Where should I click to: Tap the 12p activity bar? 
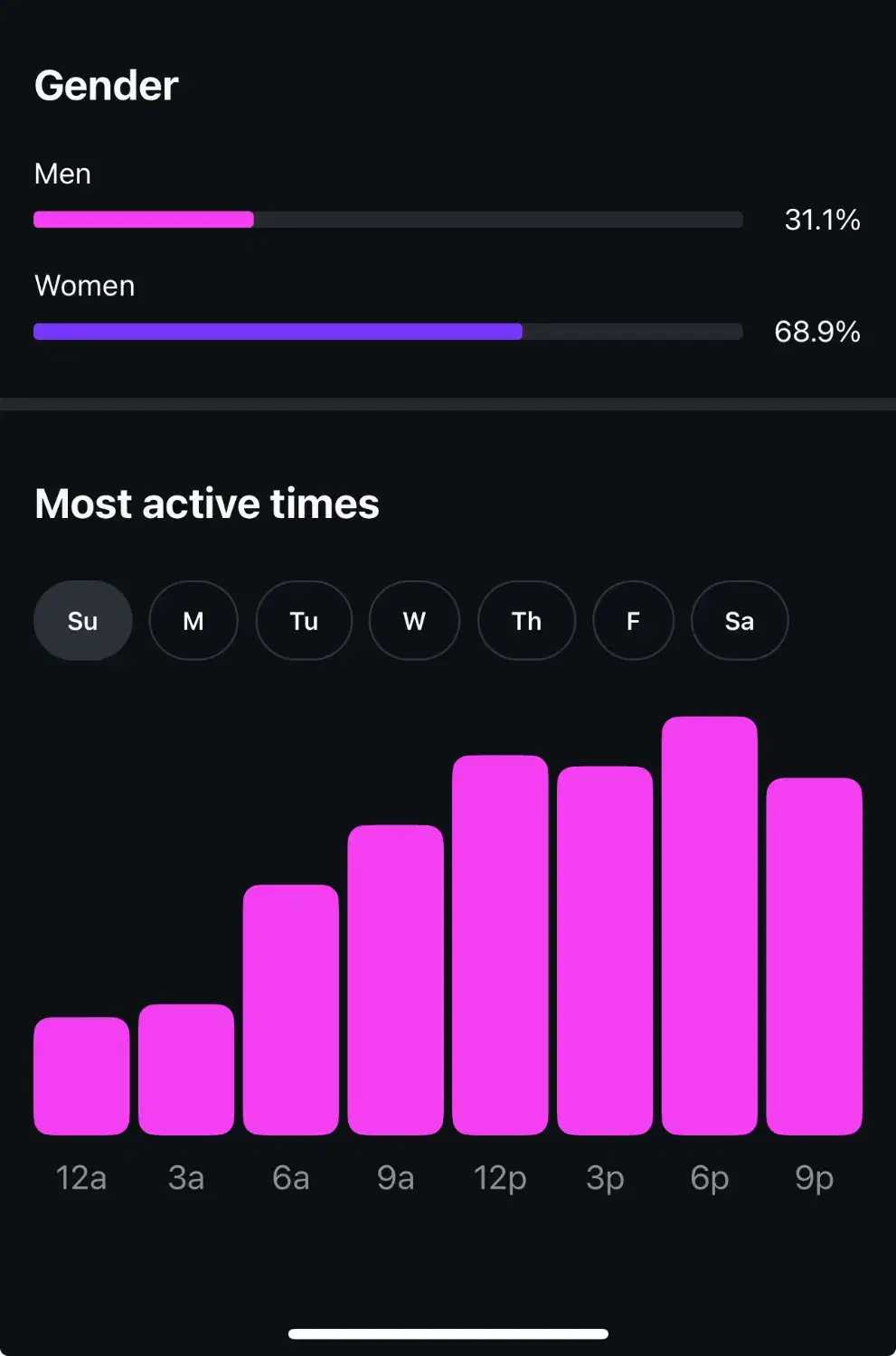tap(500, 945)
